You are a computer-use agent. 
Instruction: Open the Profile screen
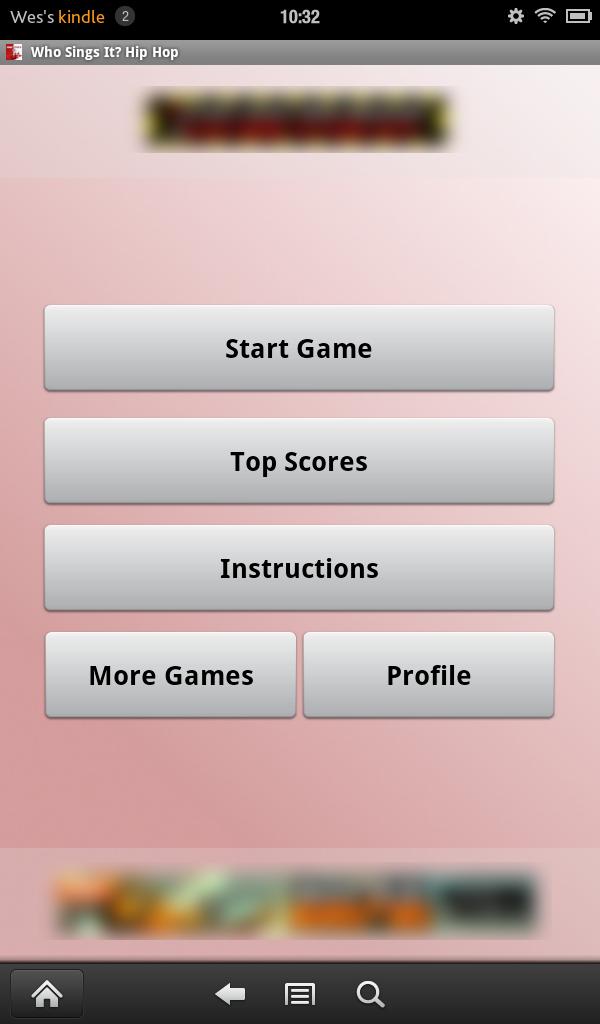pyautogui.click(x=428, y=675)
